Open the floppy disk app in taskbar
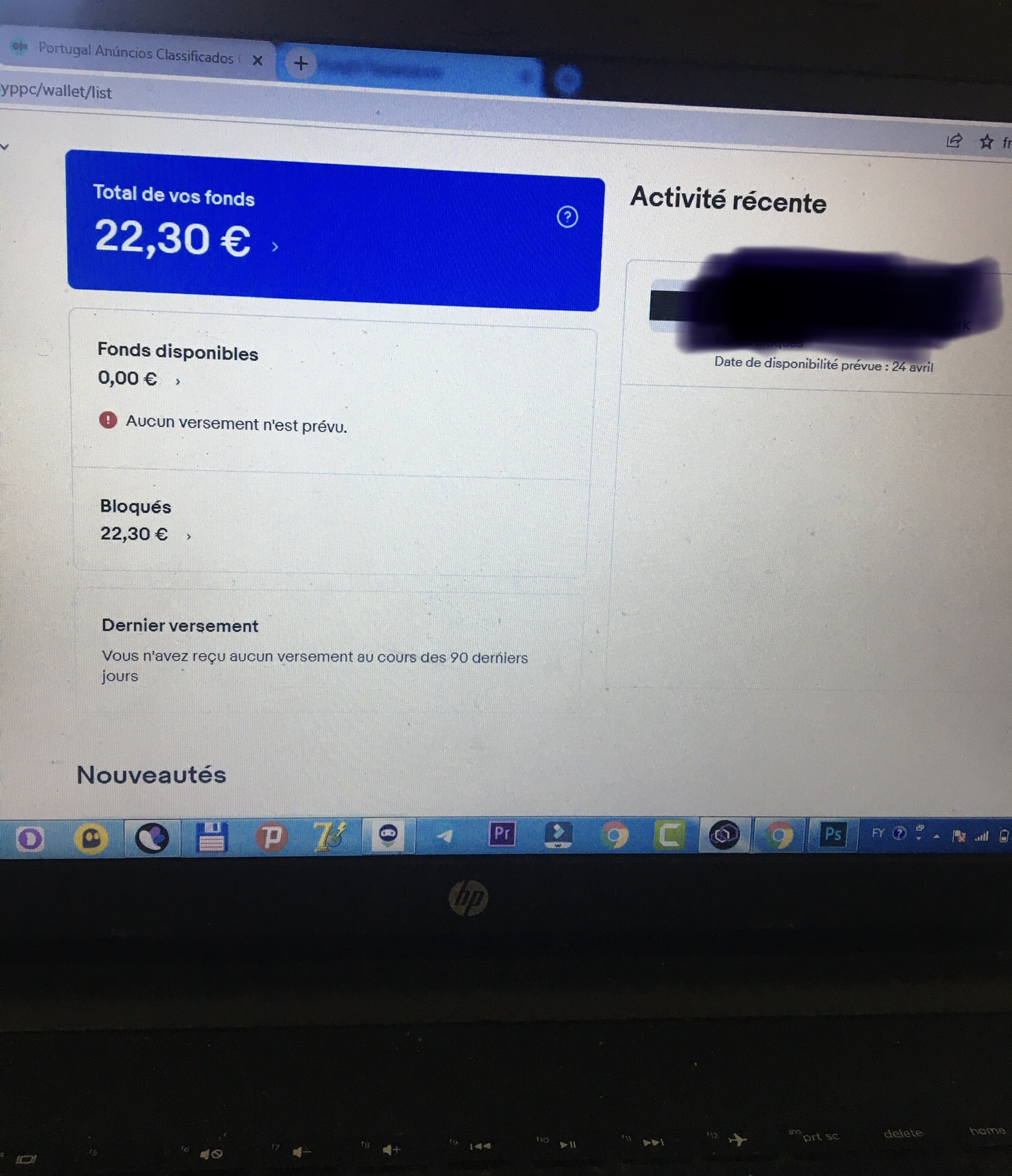This screenshot has height=1176, width=1012. pyautogui.click(x=211, y=837)
